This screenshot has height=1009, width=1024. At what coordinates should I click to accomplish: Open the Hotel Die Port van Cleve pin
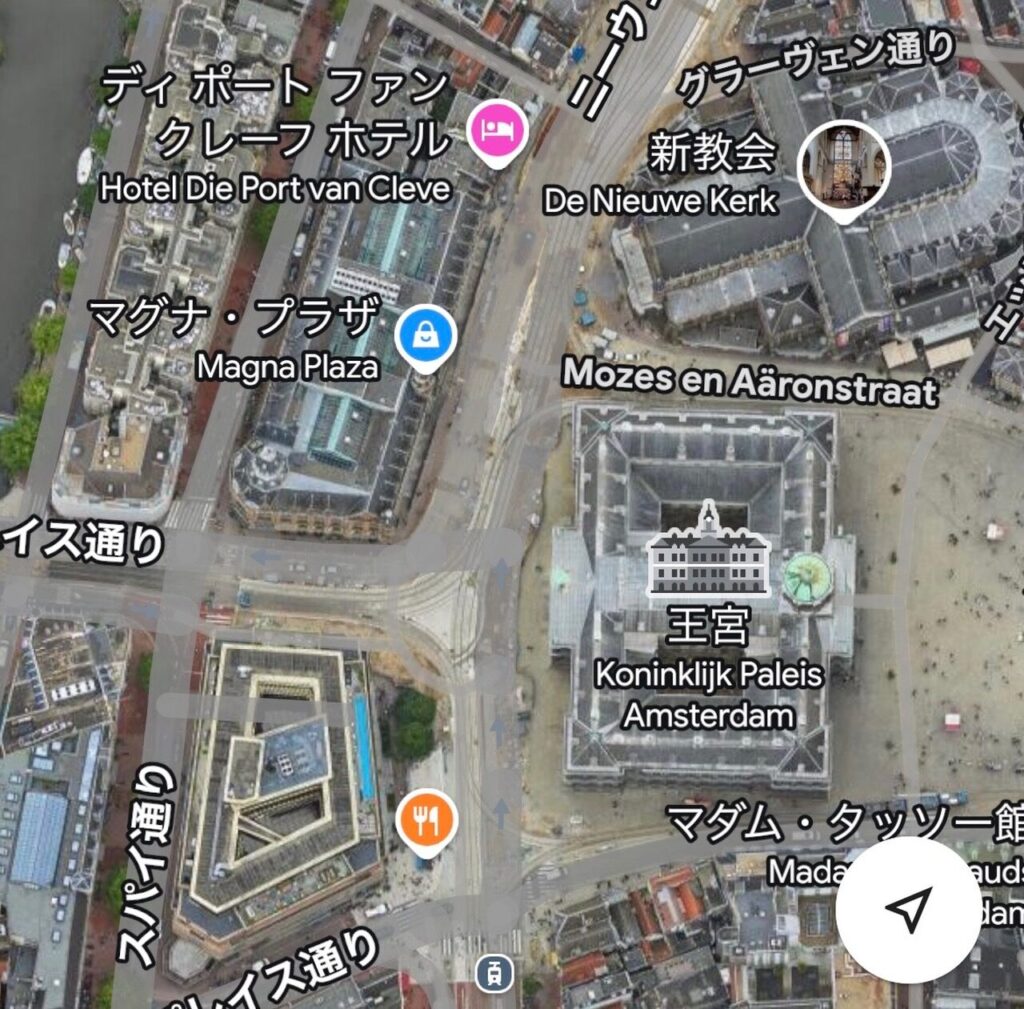pos(498,130)
